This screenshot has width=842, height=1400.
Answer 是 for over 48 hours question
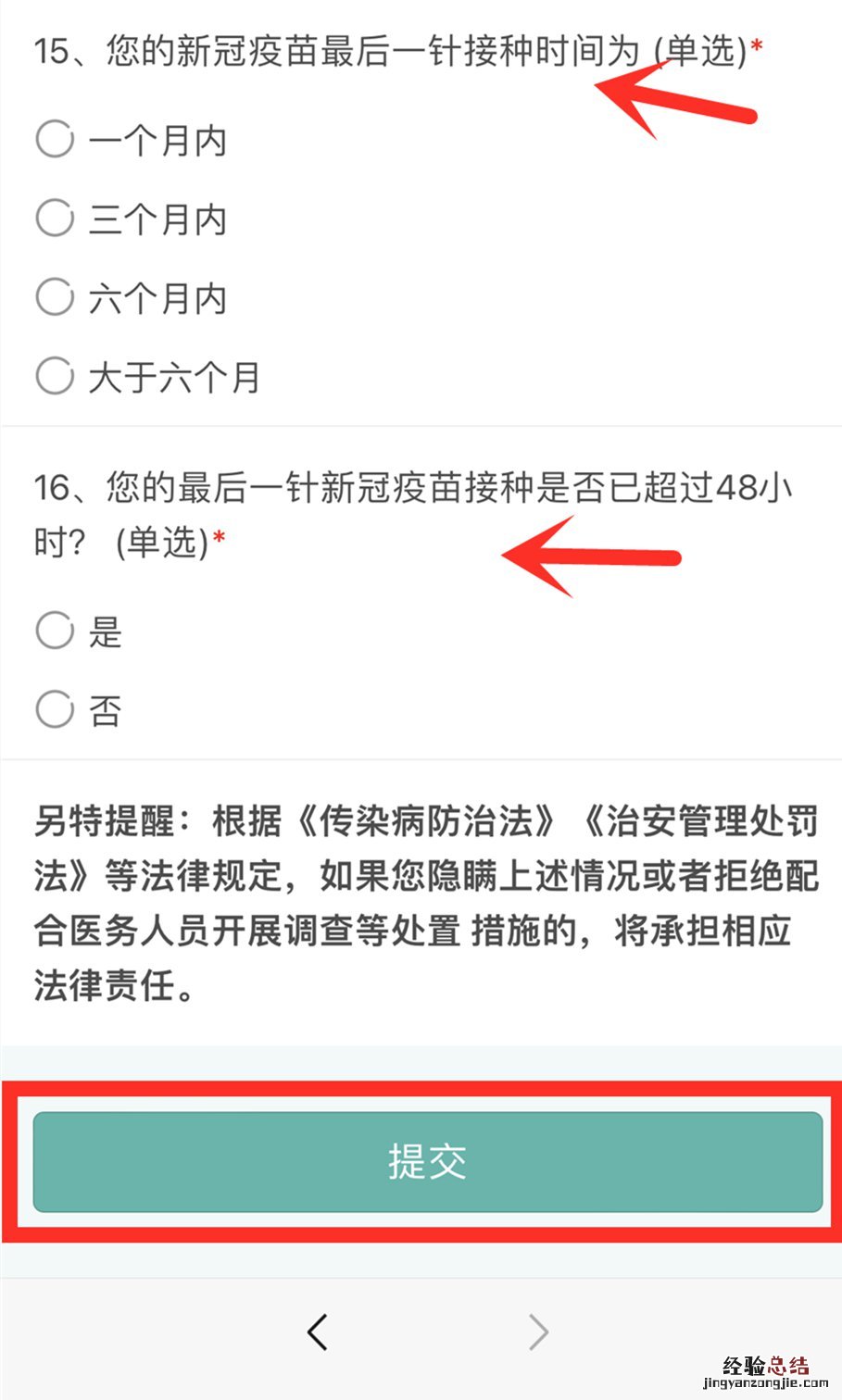(55, 631)
